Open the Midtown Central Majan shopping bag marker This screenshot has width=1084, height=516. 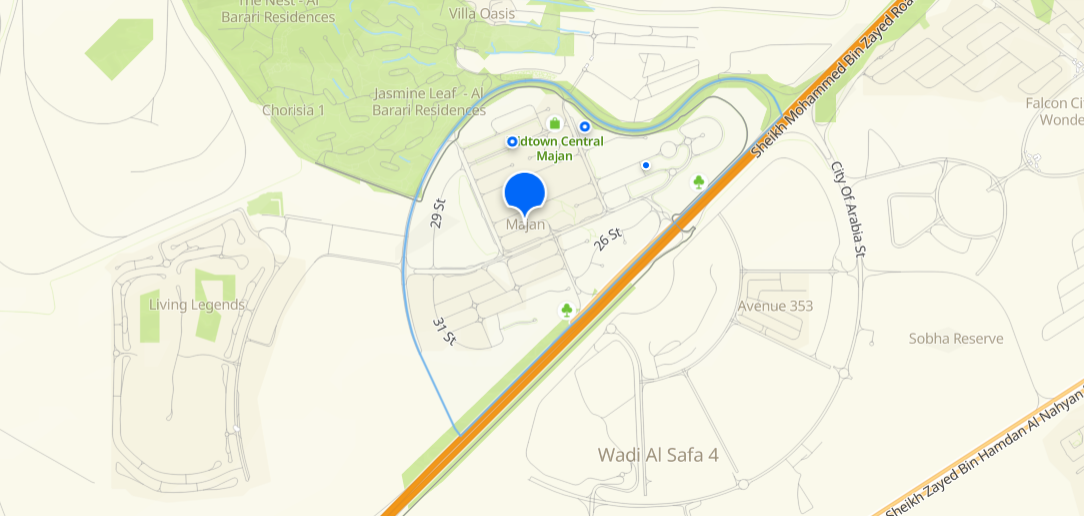click(x=555, y=123)
